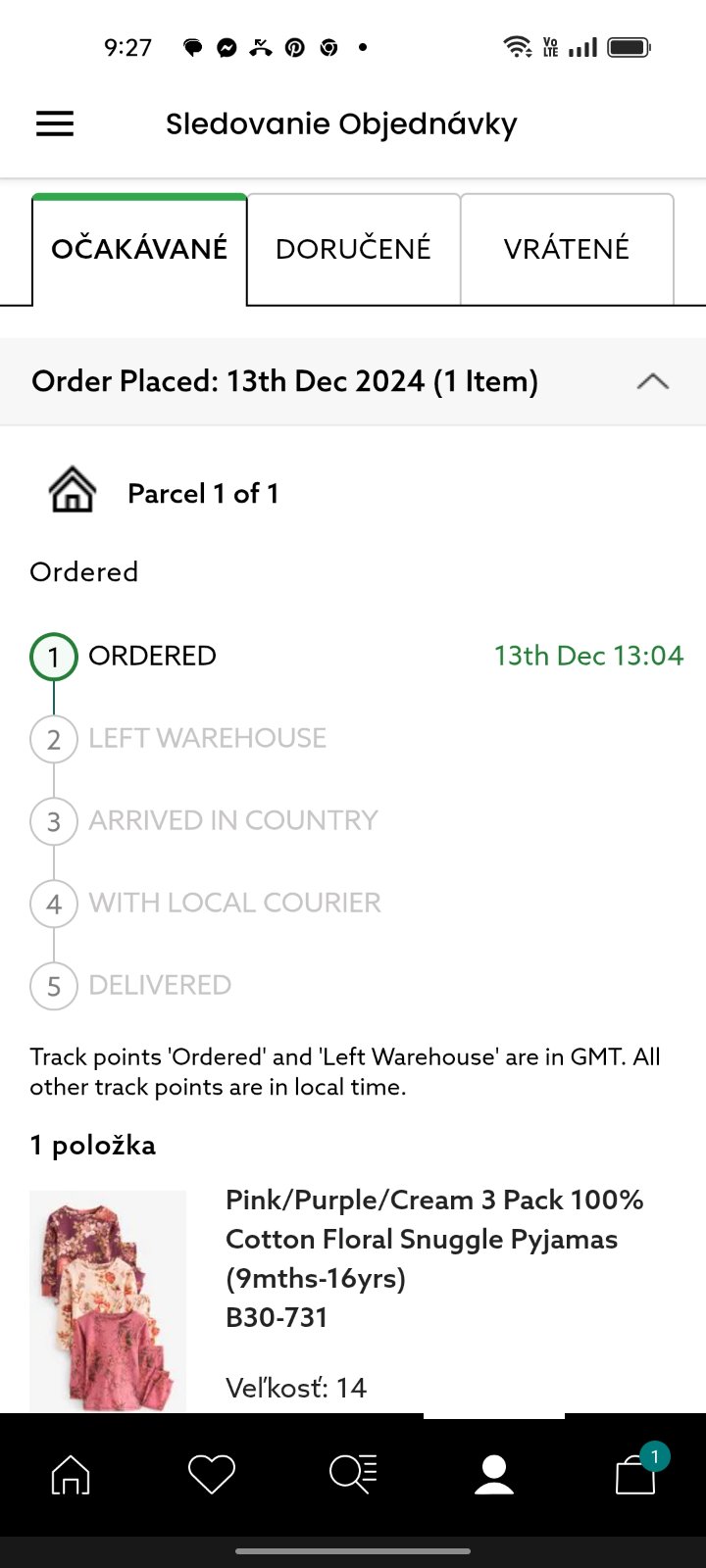
Task: Open the Floral Snuggle Pyjamas product image
Action: pyautogui.click(x=108, y=1299)
